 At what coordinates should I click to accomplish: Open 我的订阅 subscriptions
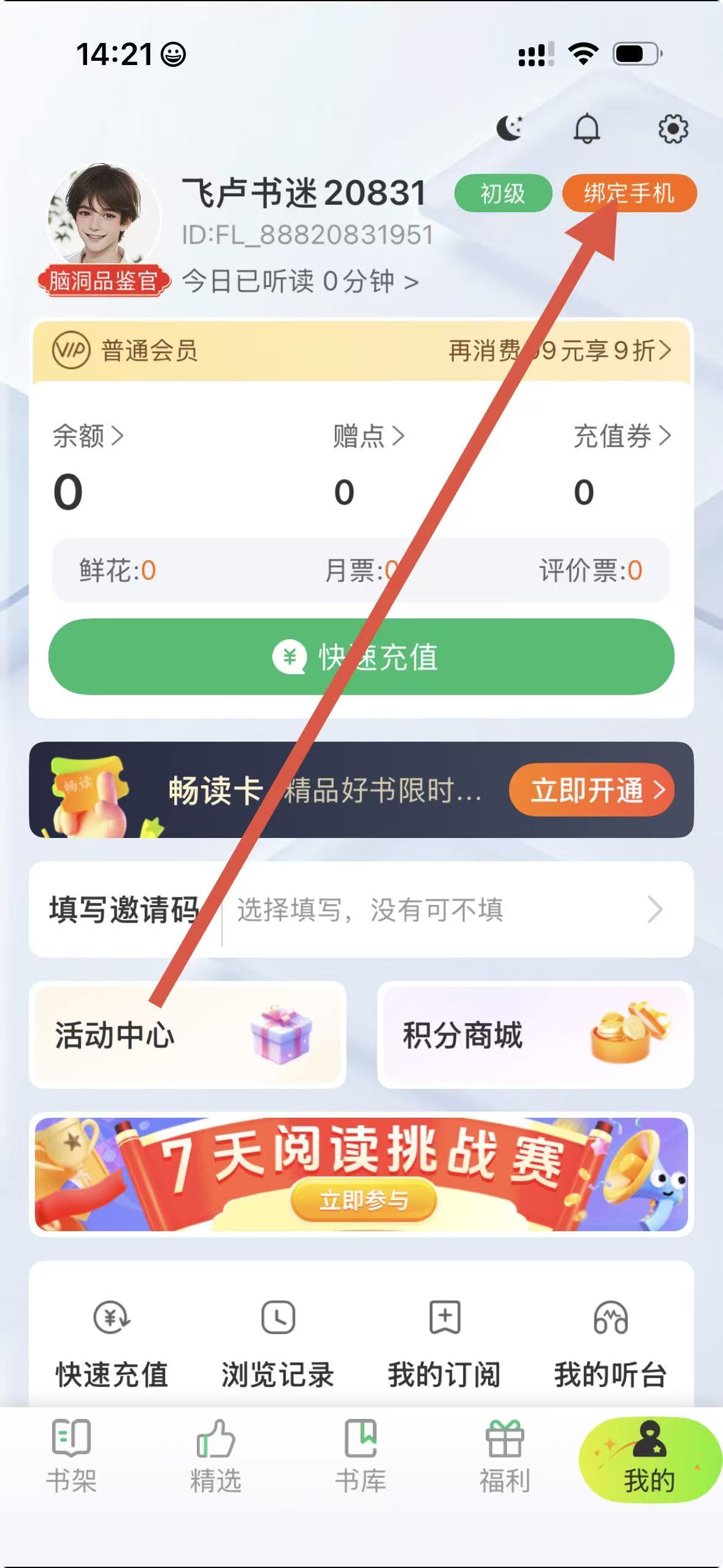point(444,1344)
